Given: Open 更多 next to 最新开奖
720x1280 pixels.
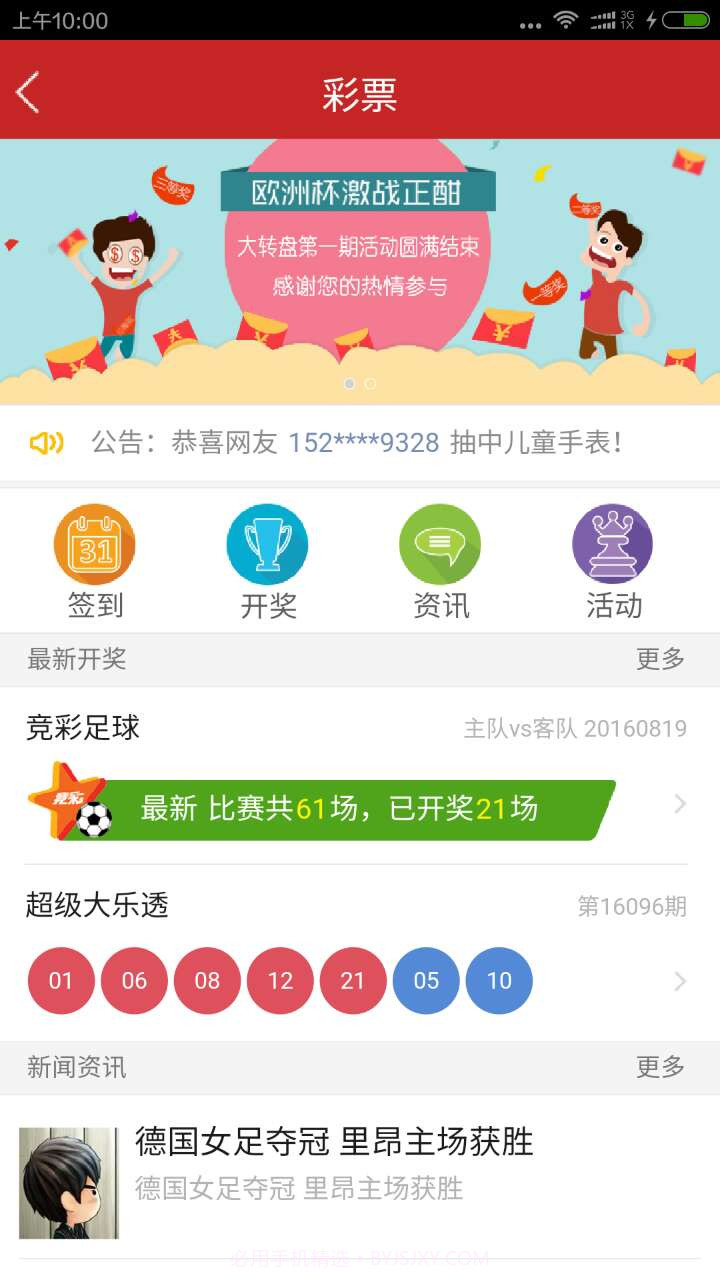Looking at the screenshot, I should (660, 660).
